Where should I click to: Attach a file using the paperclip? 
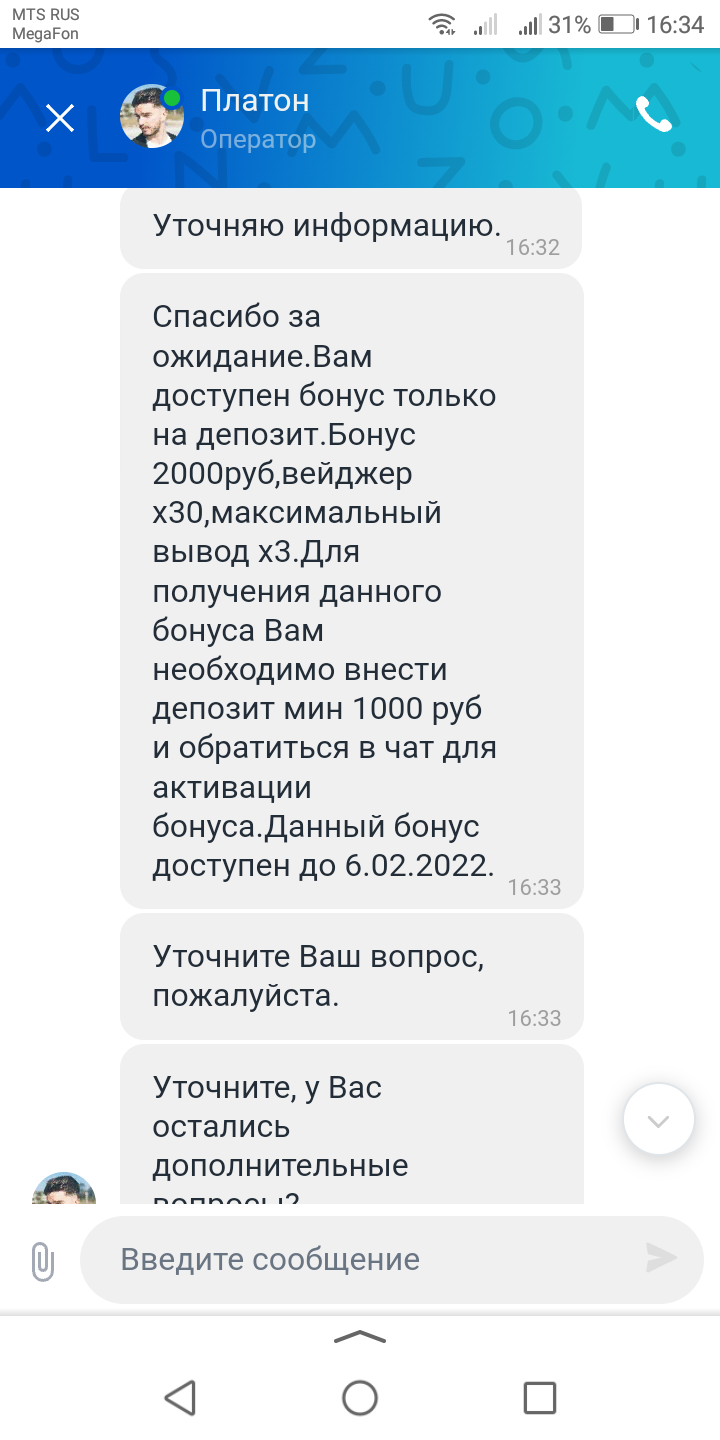pos(42,1260)
